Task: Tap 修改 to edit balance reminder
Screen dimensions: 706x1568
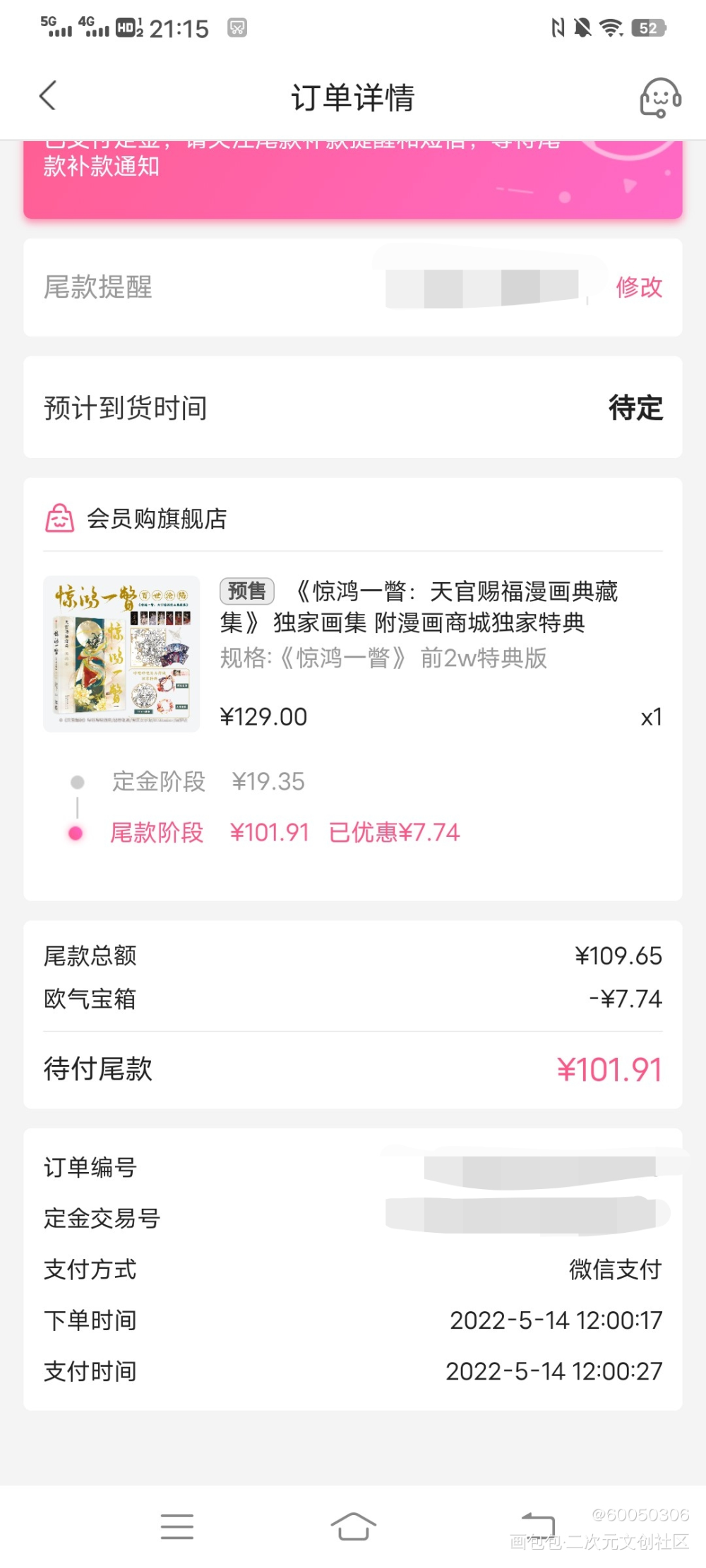Action: [638, 287]
